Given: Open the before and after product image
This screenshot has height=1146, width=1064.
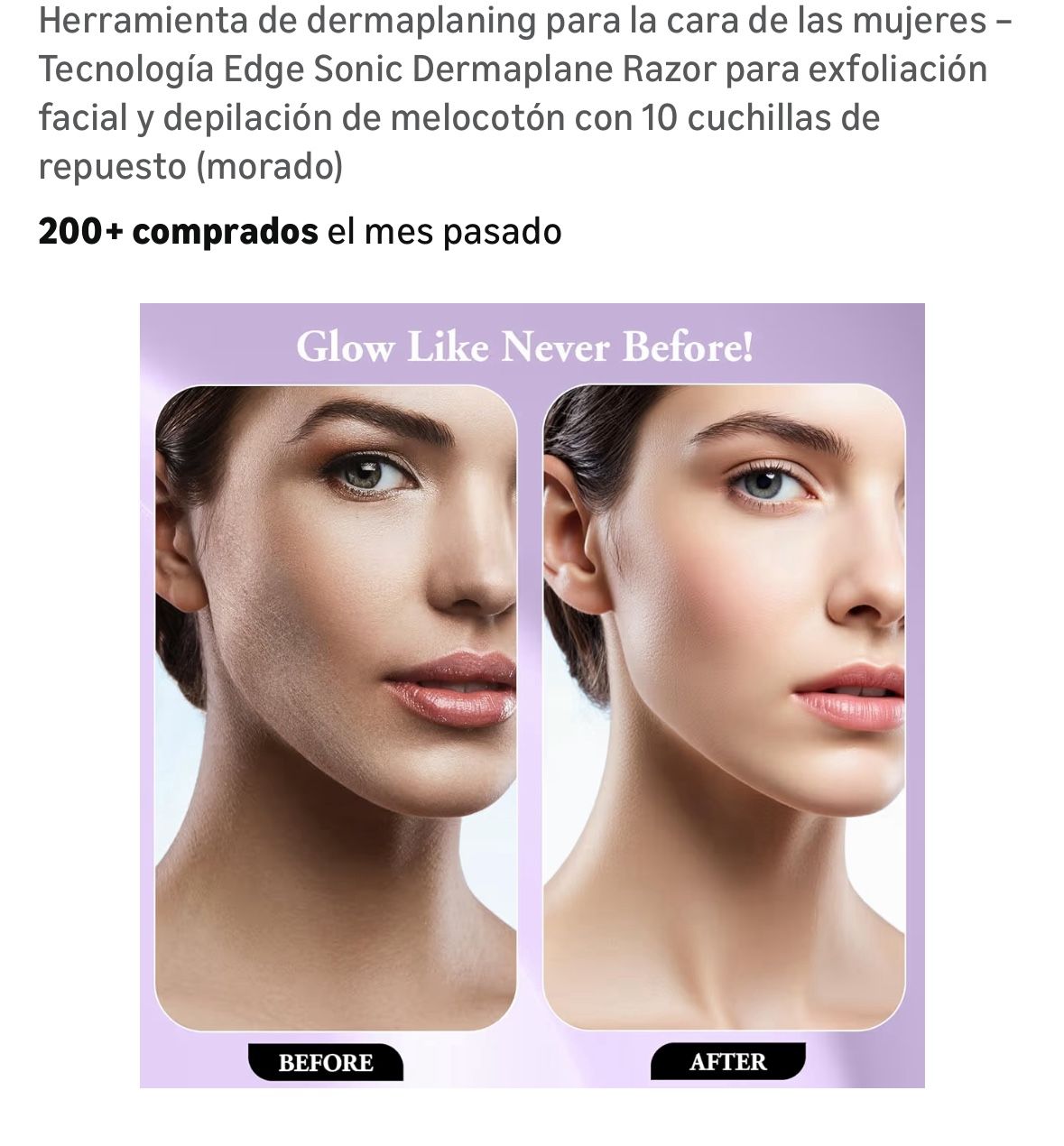Looking at the screenshot, I should (532, 695).
